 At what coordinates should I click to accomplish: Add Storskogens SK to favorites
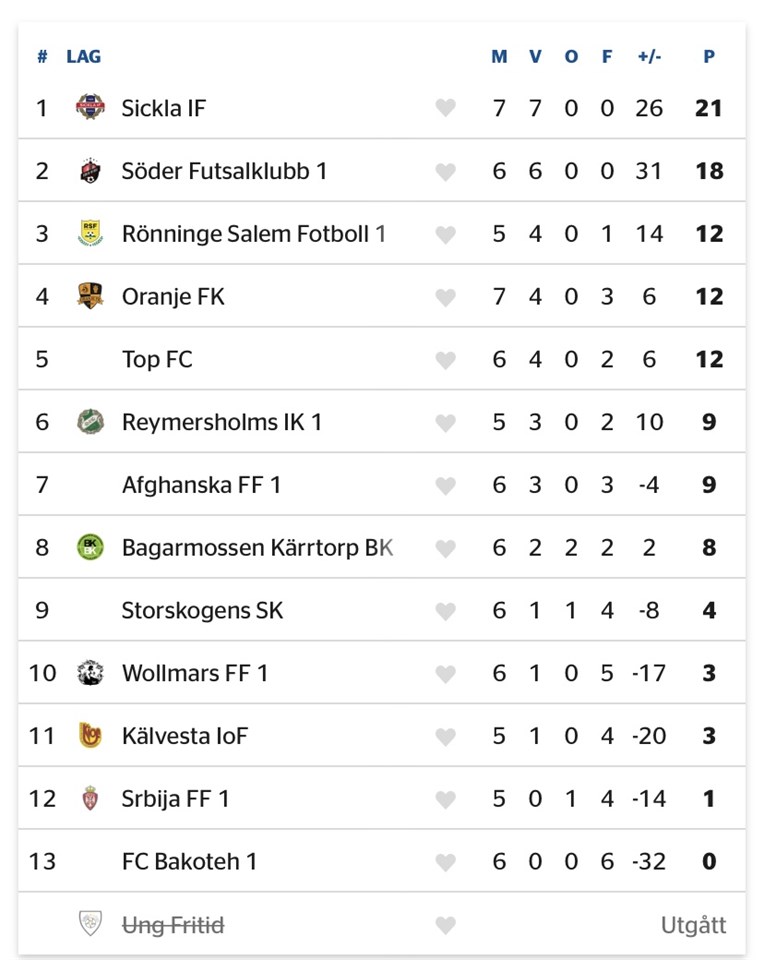click(445, 611)
